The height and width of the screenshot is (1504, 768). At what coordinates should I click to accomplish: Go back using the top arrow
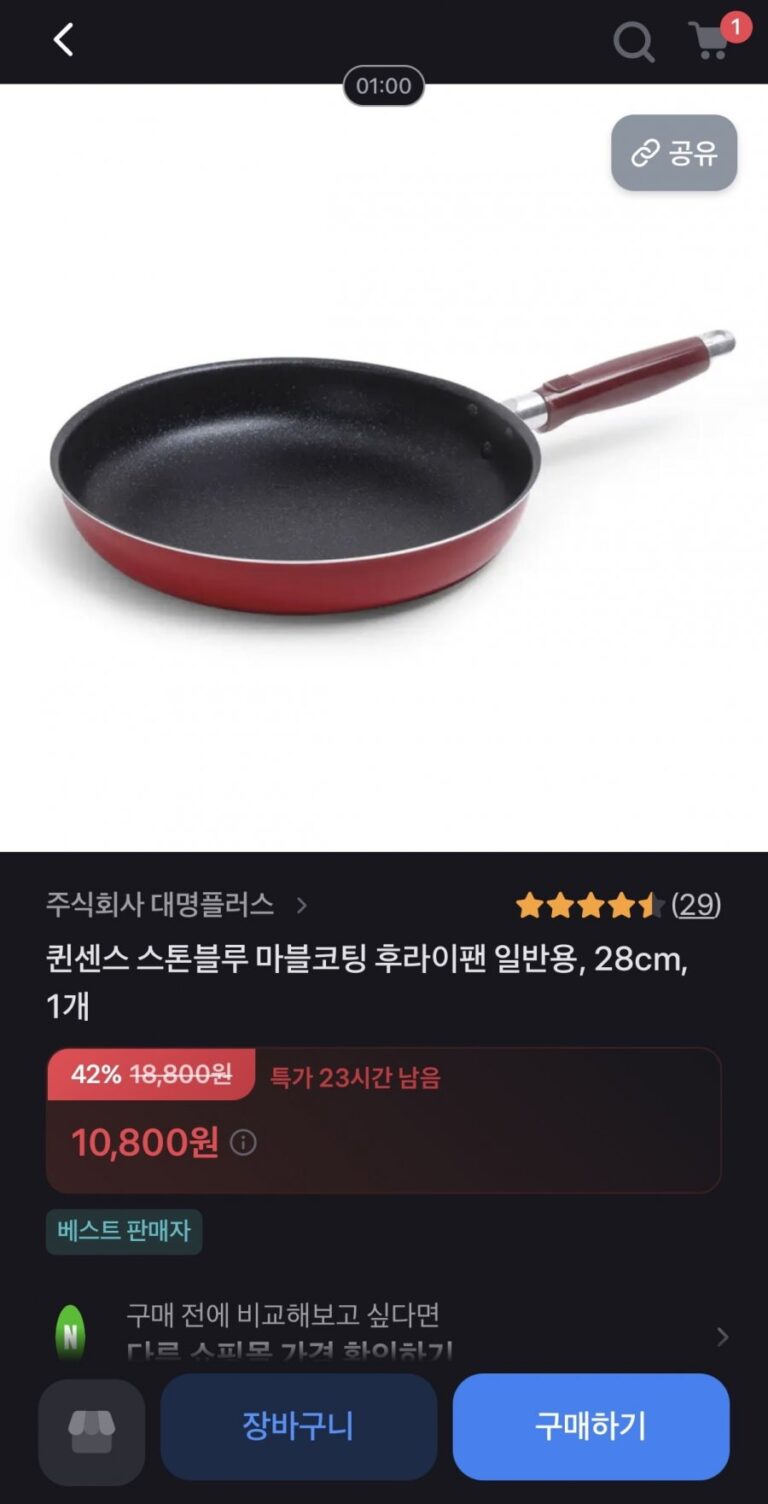click(63, 40)
